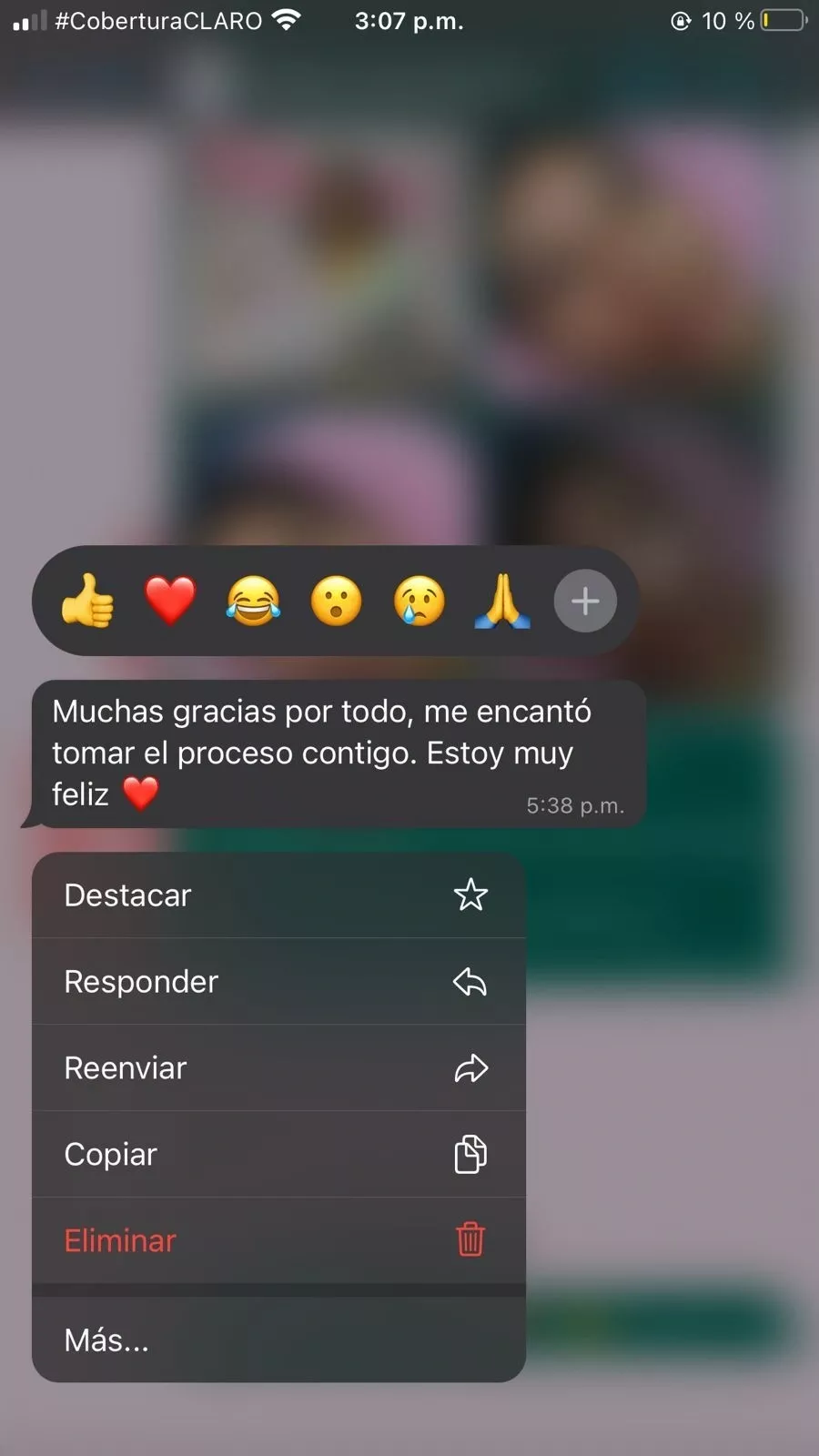
Task: React with the red heart emoji
Action: pos(170,601)
